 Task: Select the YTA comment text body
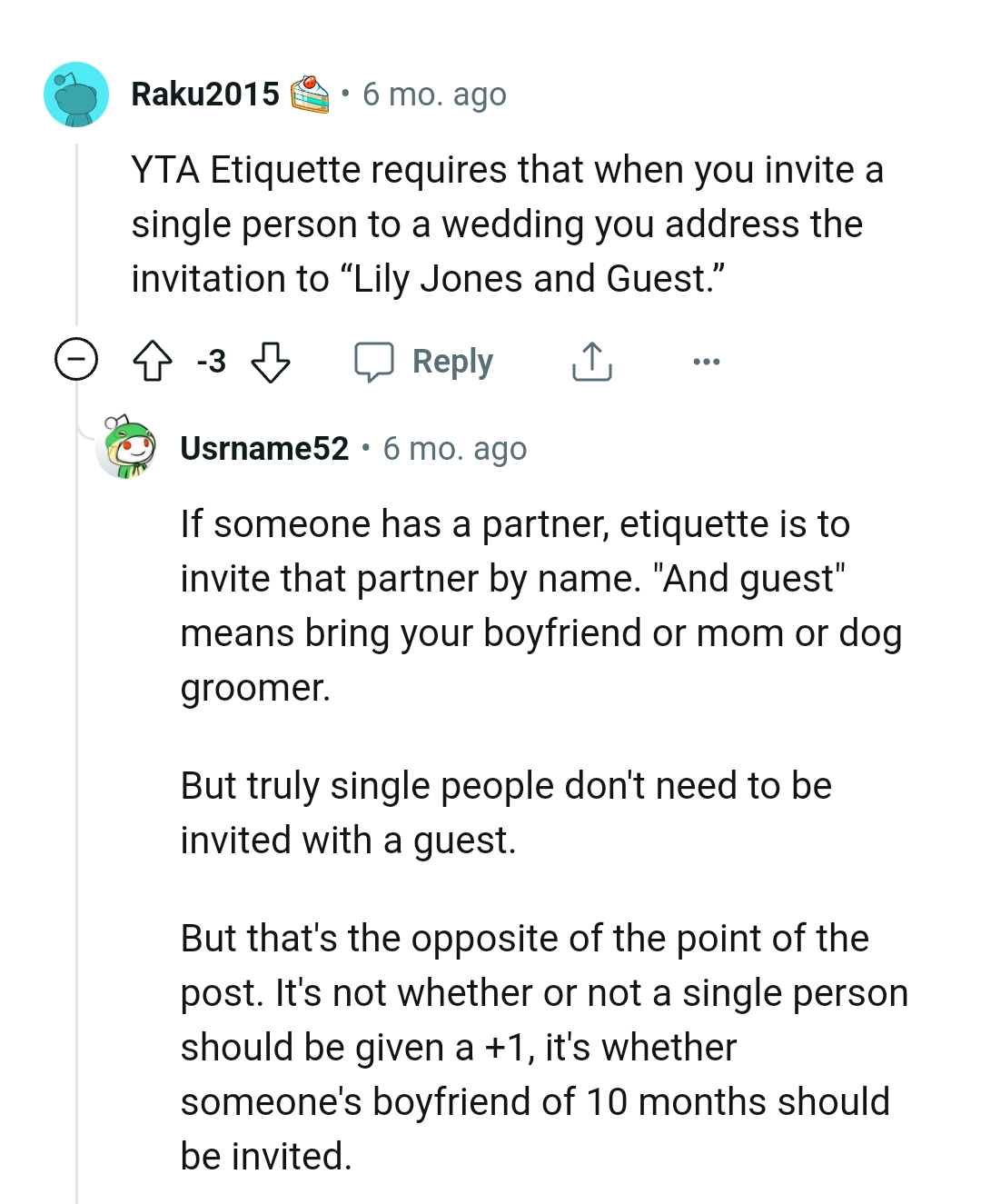[x=507, y=224]
